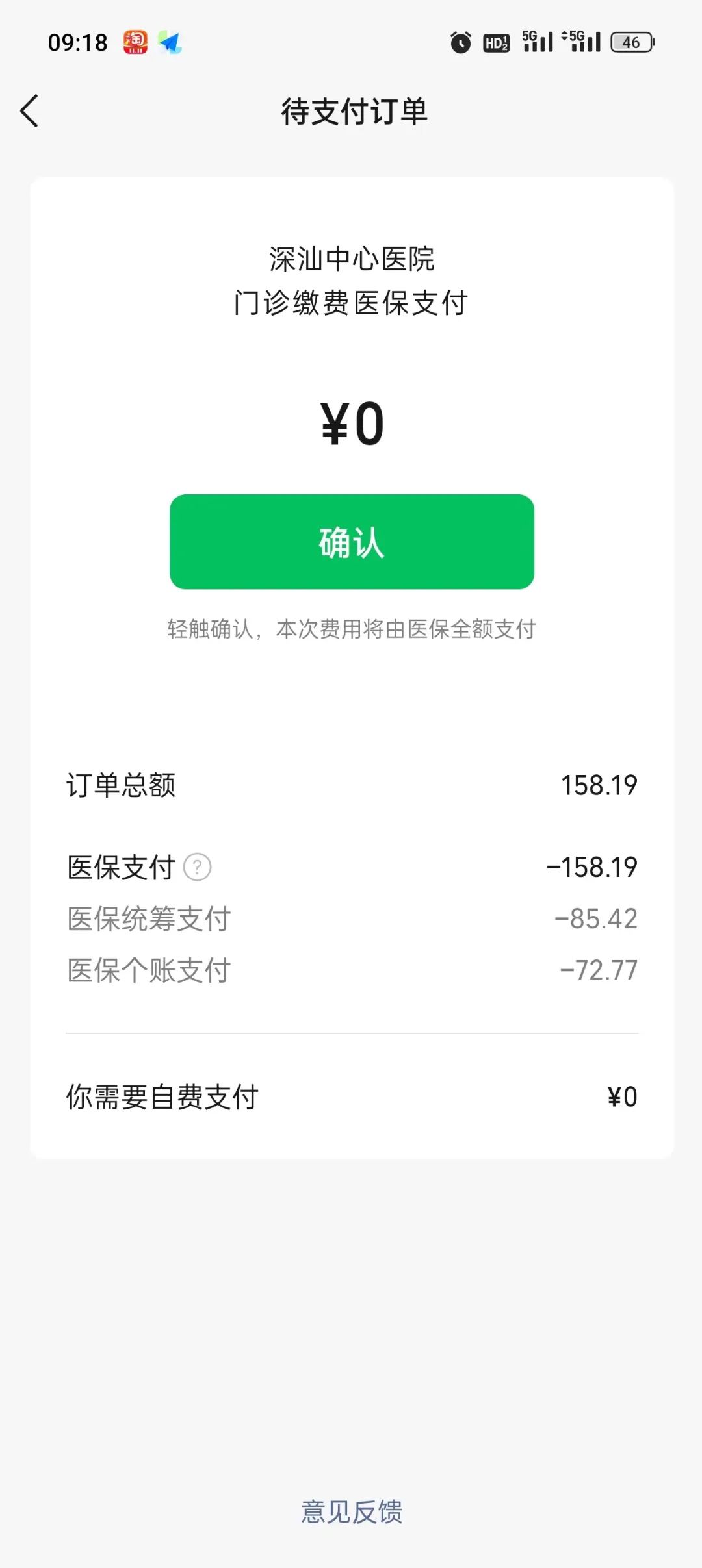Tap the hospital name 深汕中心医院
Viewport: 702px width, 1568px height.
click(351, 259)
